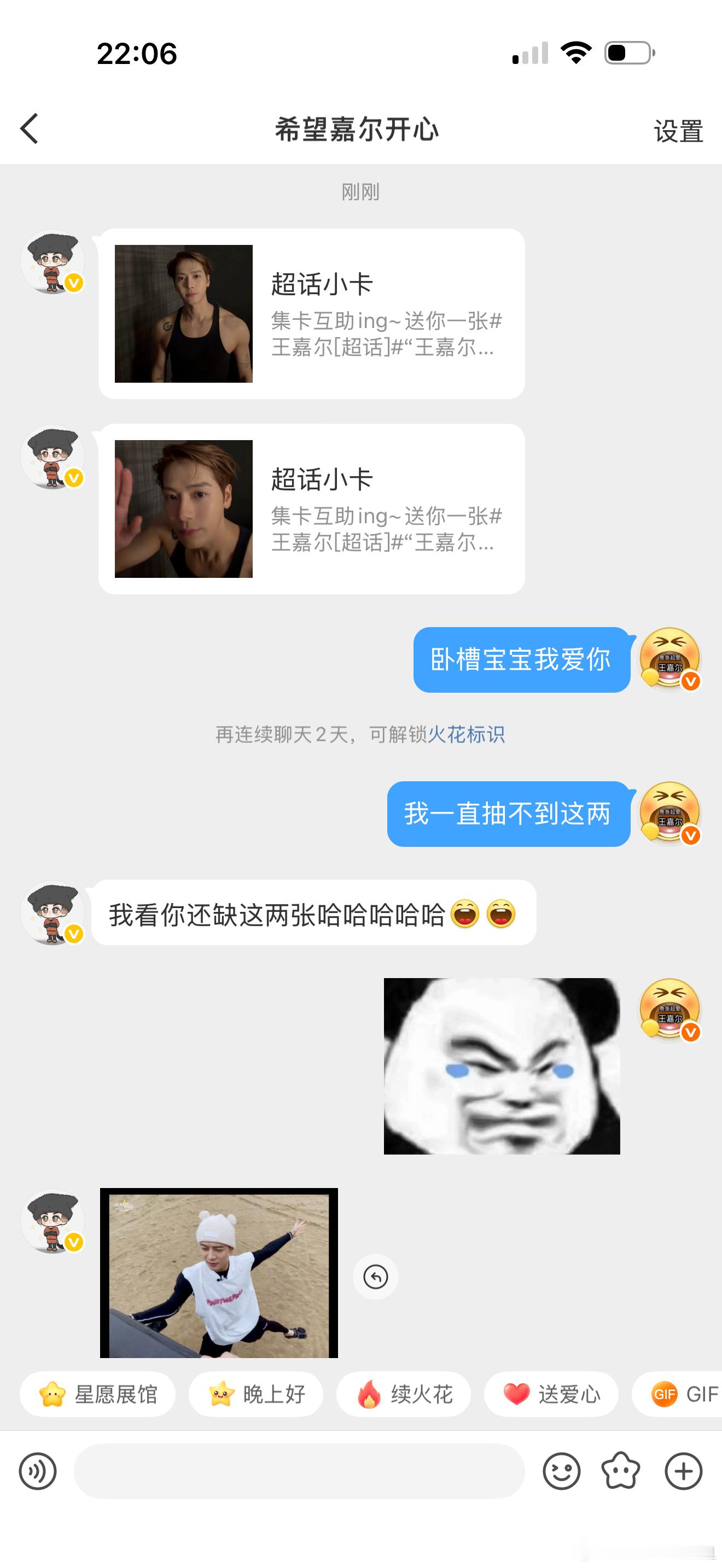Tap the reply arrow icon beside the video message
722x1568 pixels.
pyautogui.click(x=376, y=1276)
